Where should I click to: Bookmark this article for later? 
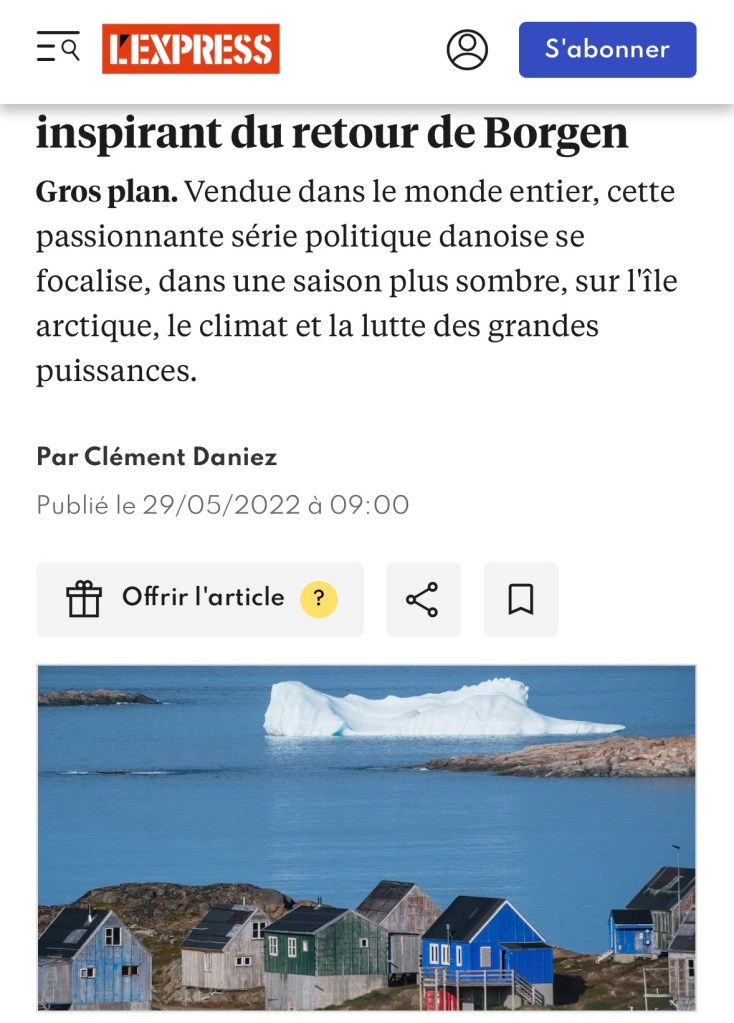pyautogui.click(x=520, y=599)
